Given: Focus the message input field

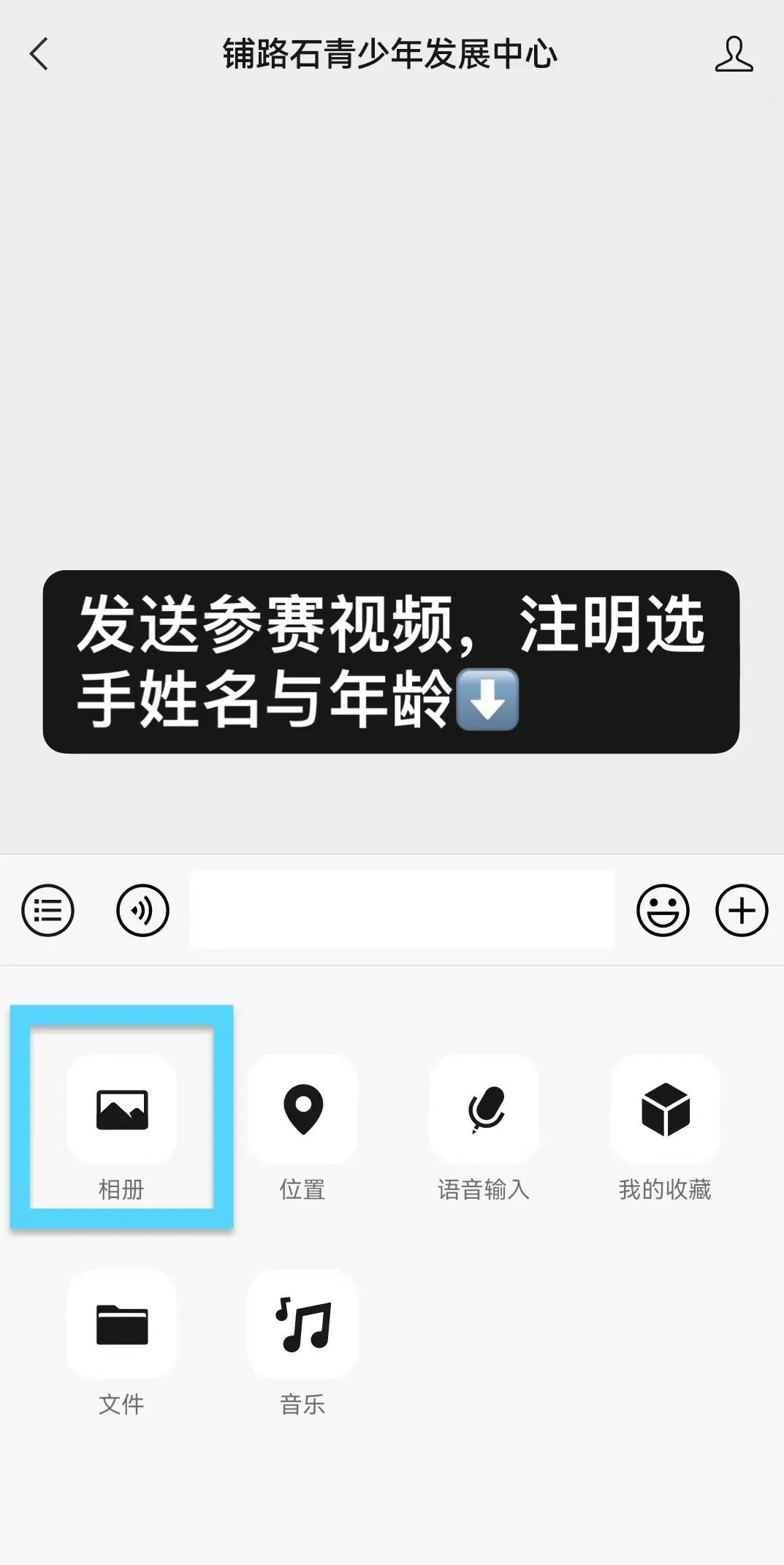Looking at the screenshot, I should coord(402,909).
